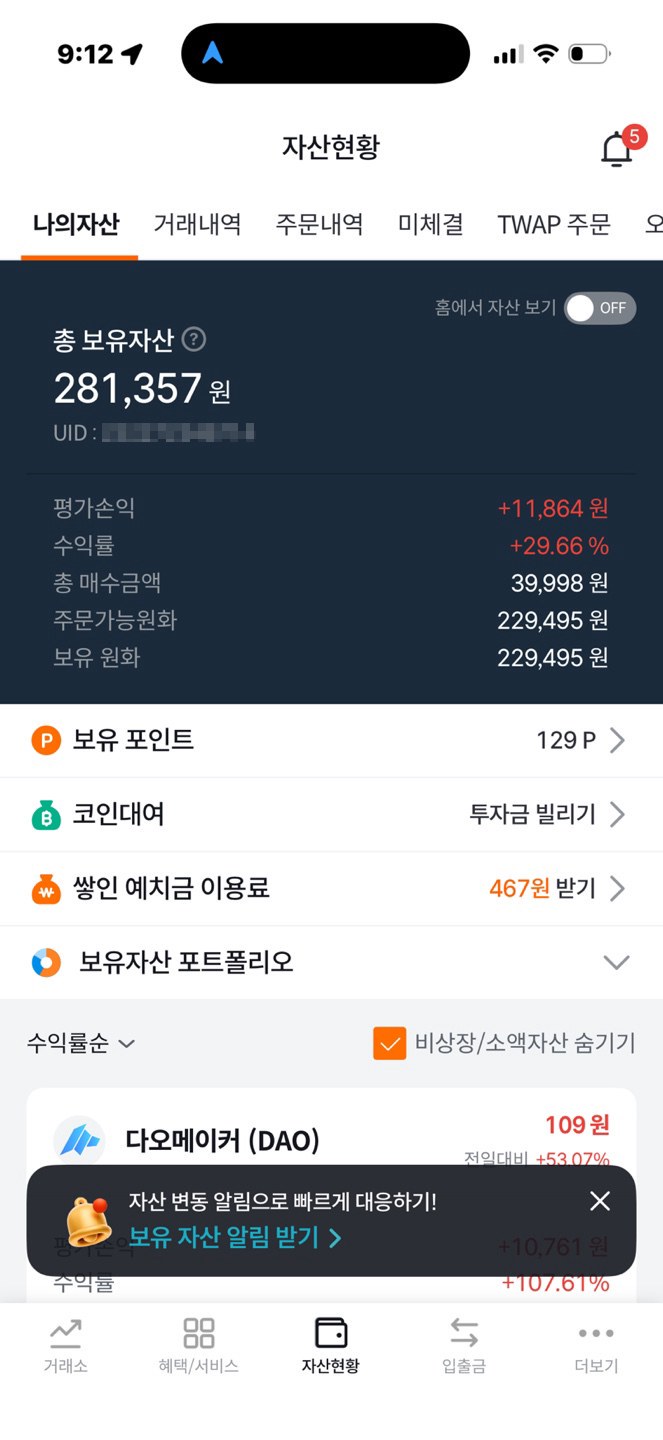The width and height of the screenshot is (663, 1440).
Task: Open the 더보기 menu tab
Action: point(596,1346)
